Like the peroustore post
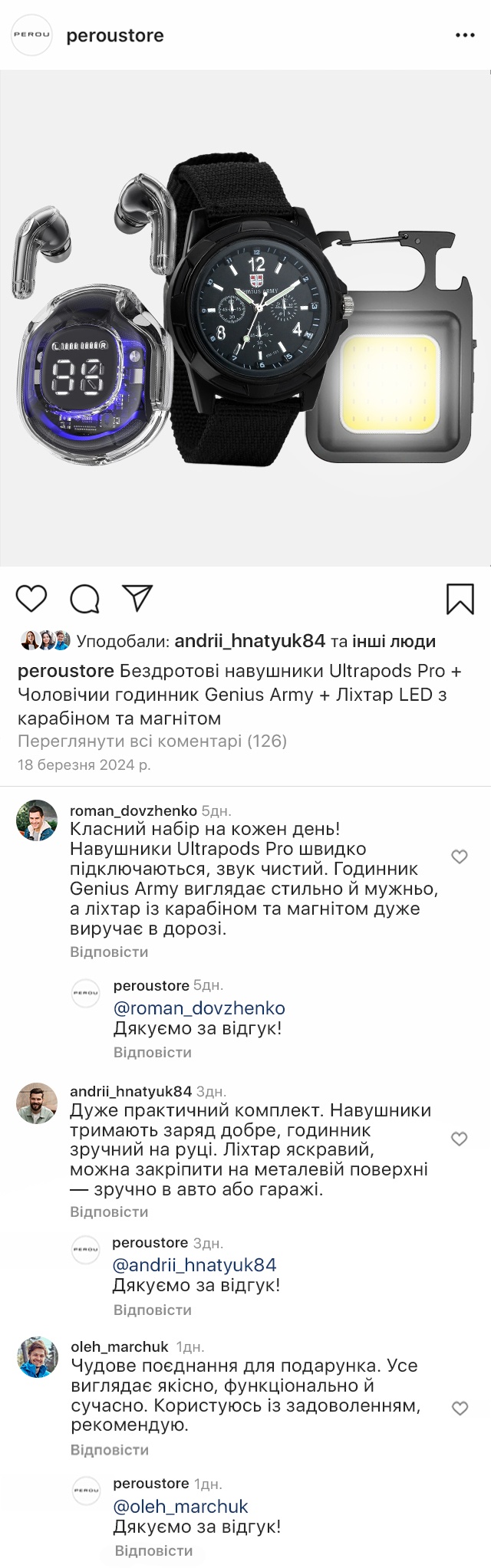 tap(31, 599)
